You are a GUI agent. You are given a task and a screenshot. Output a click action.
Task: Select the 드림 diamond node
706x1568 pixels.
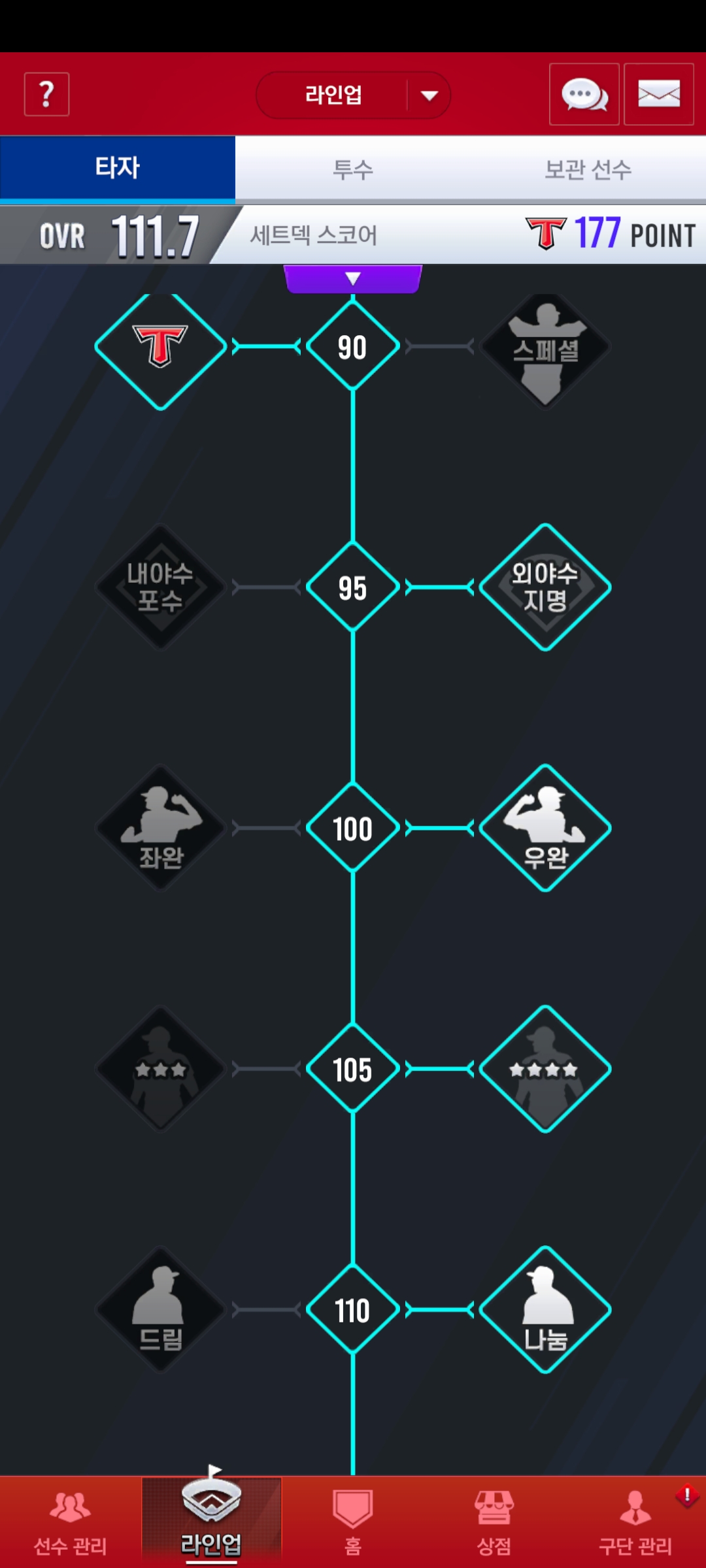click(161, 1309)
